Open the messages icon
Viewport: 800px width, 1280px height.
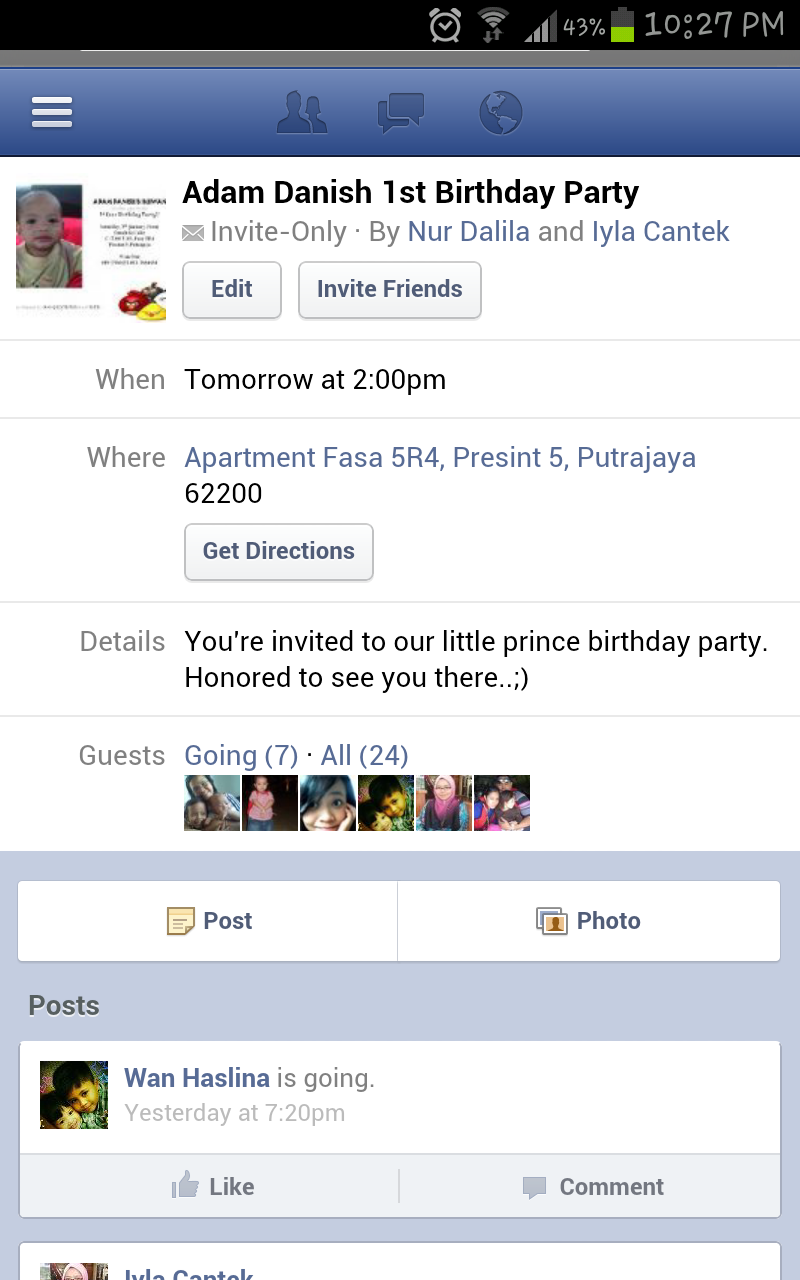click(400, 112)
